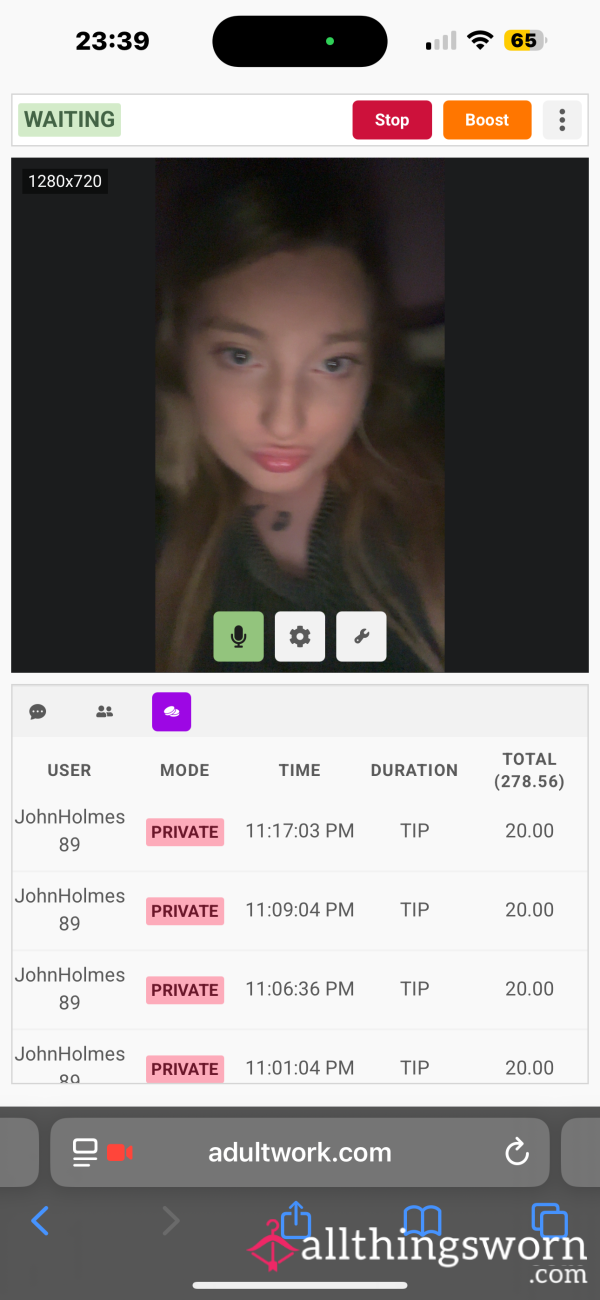Screen dimensions: 600x1300
Task: Reload the page in Safari
Action: (516, 1152)
